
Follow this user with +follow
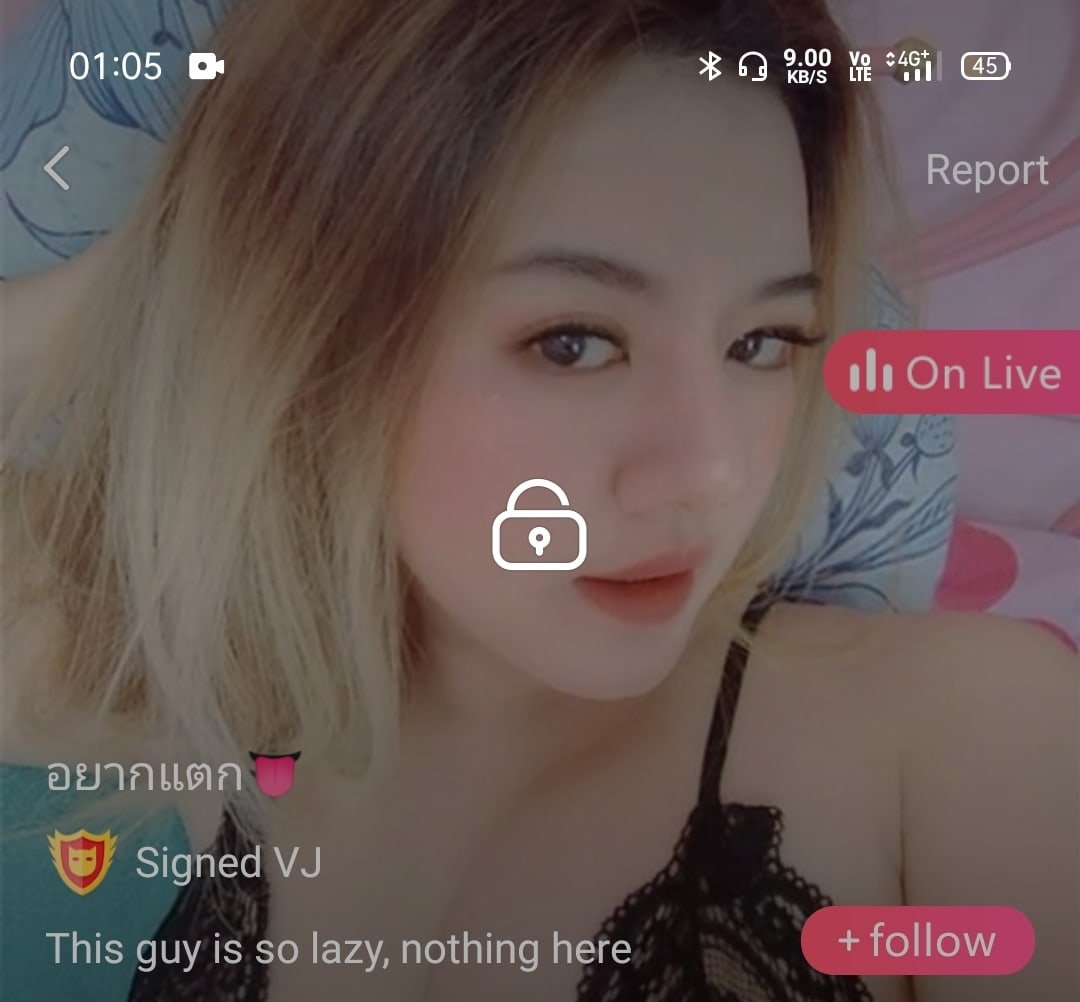pos(917,941)
